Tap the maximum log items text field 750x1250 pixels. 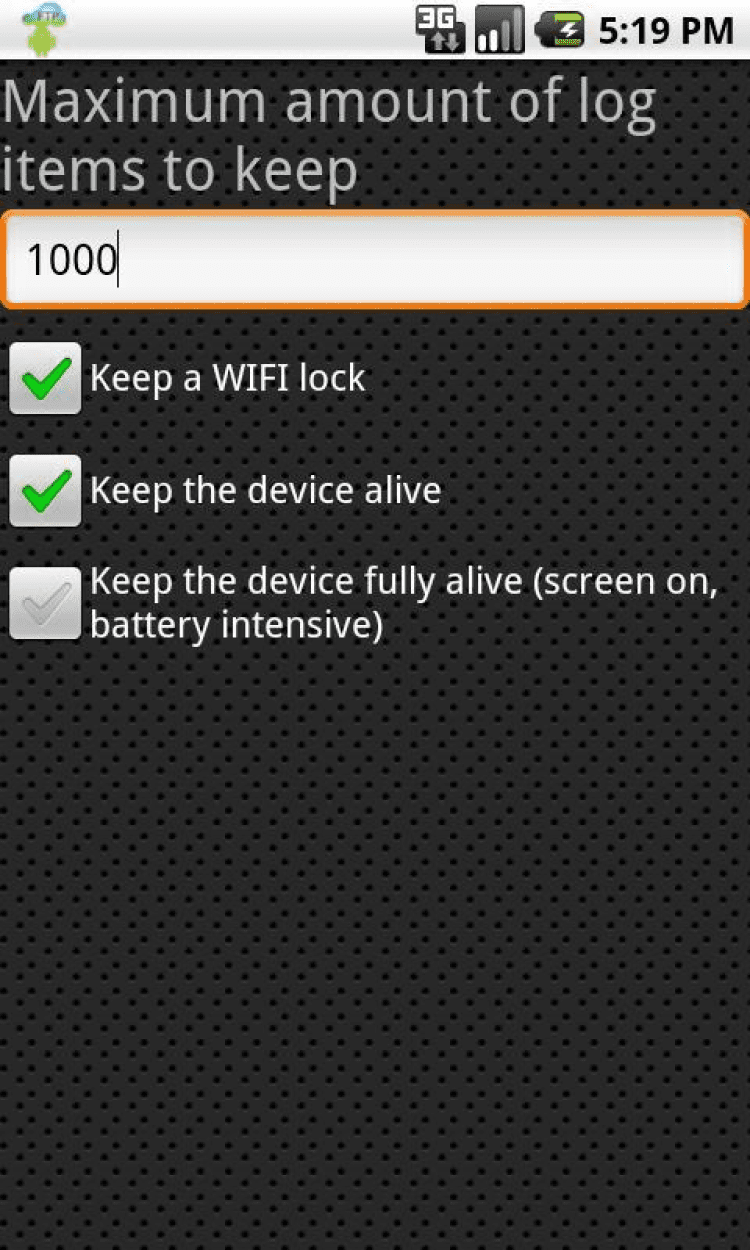coord(375,260)
